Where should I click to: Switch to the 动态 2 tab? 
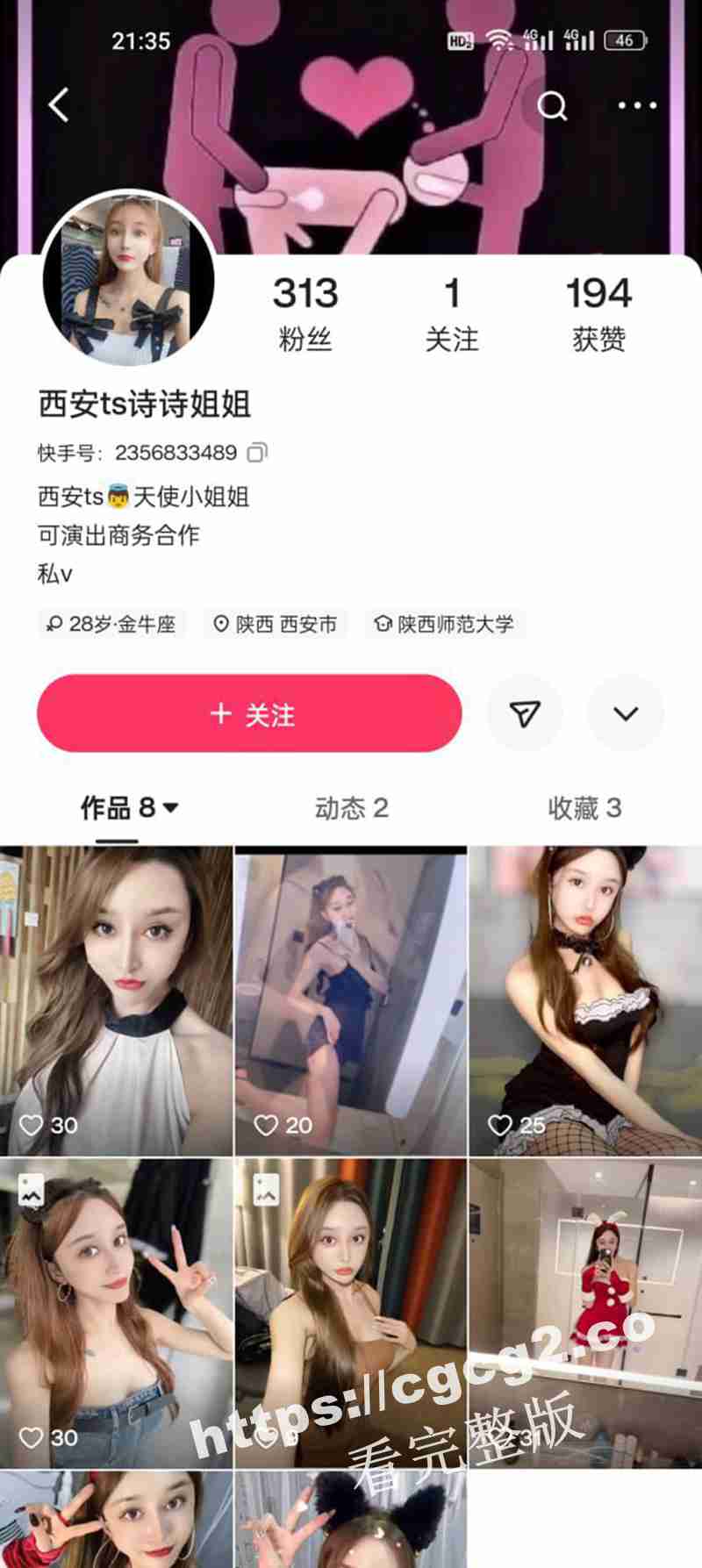point(351,807)
